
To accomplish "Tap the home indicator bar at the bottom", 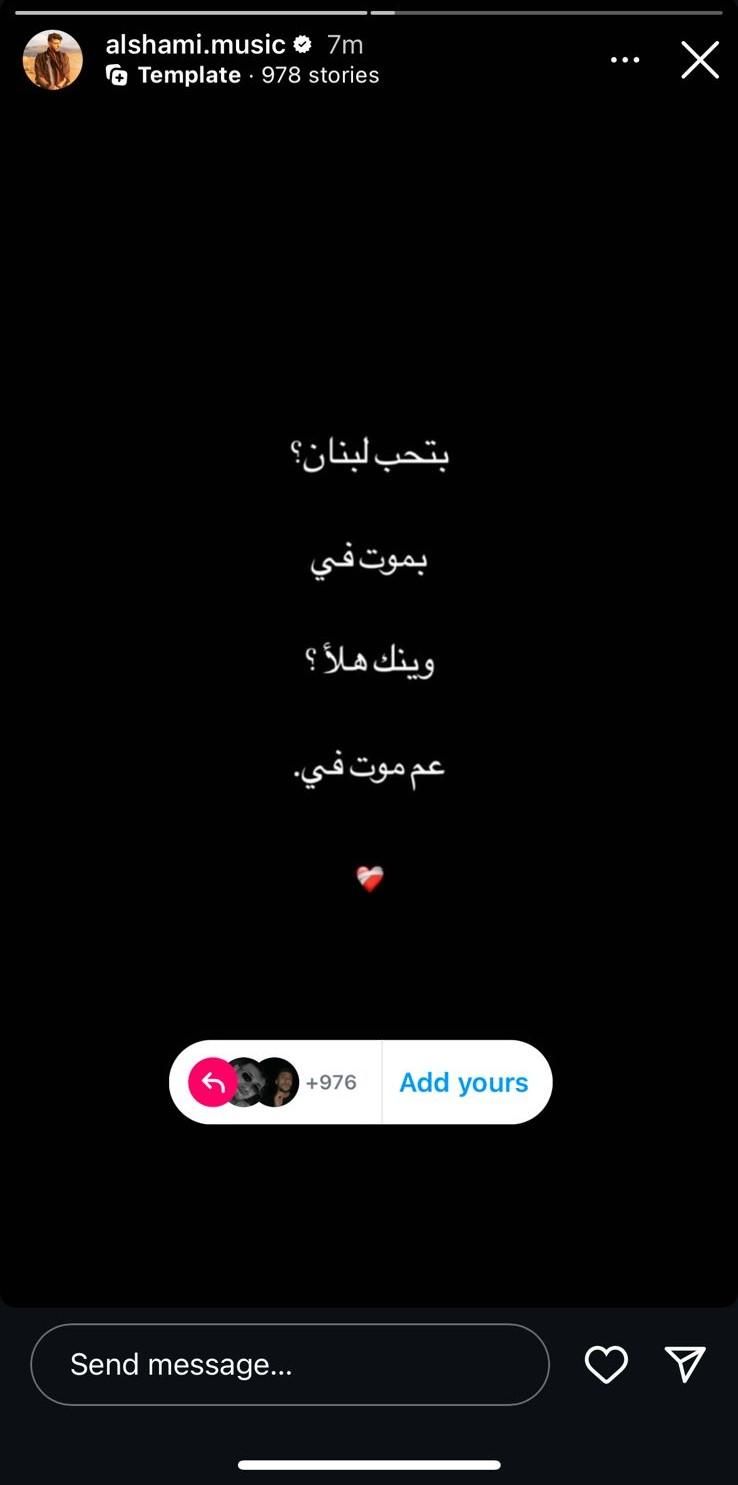I will 369,1466.
